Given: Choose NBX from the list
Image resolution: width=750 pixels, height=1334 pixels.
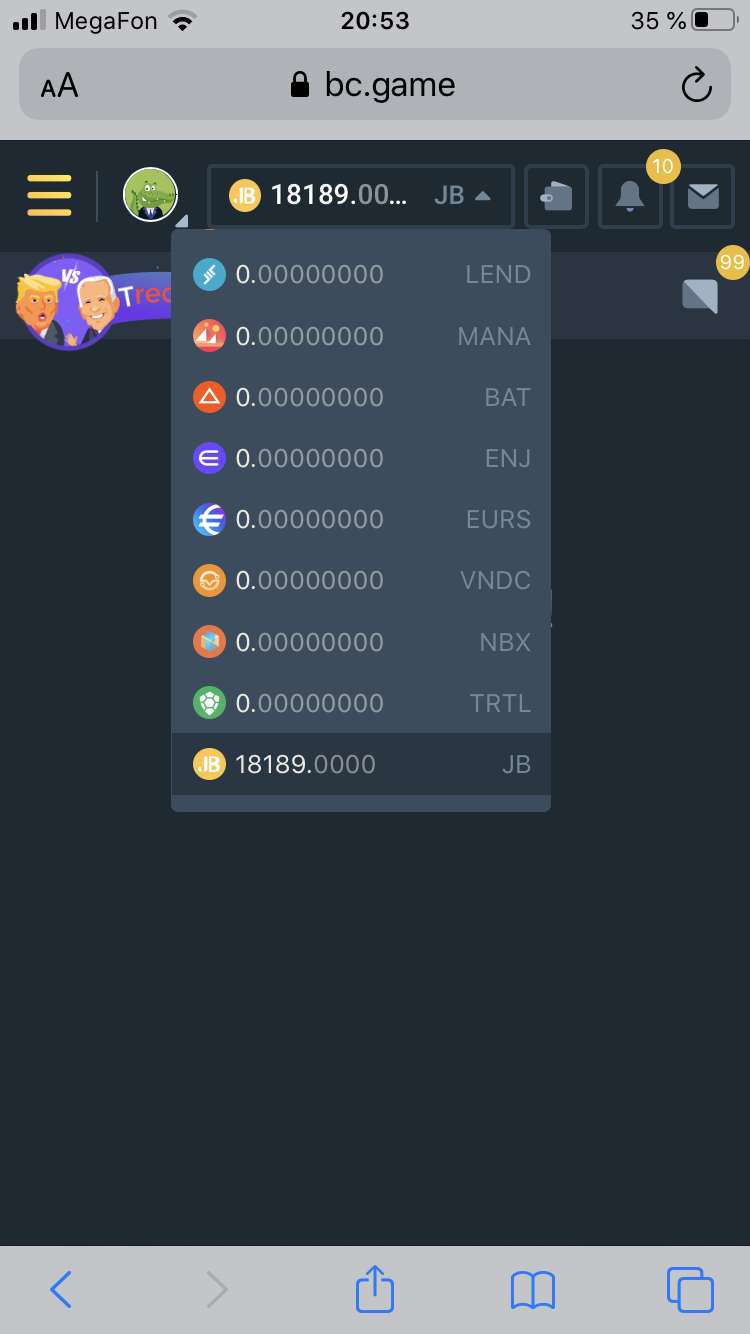Looking at the screenshot, I should [360, 642].
